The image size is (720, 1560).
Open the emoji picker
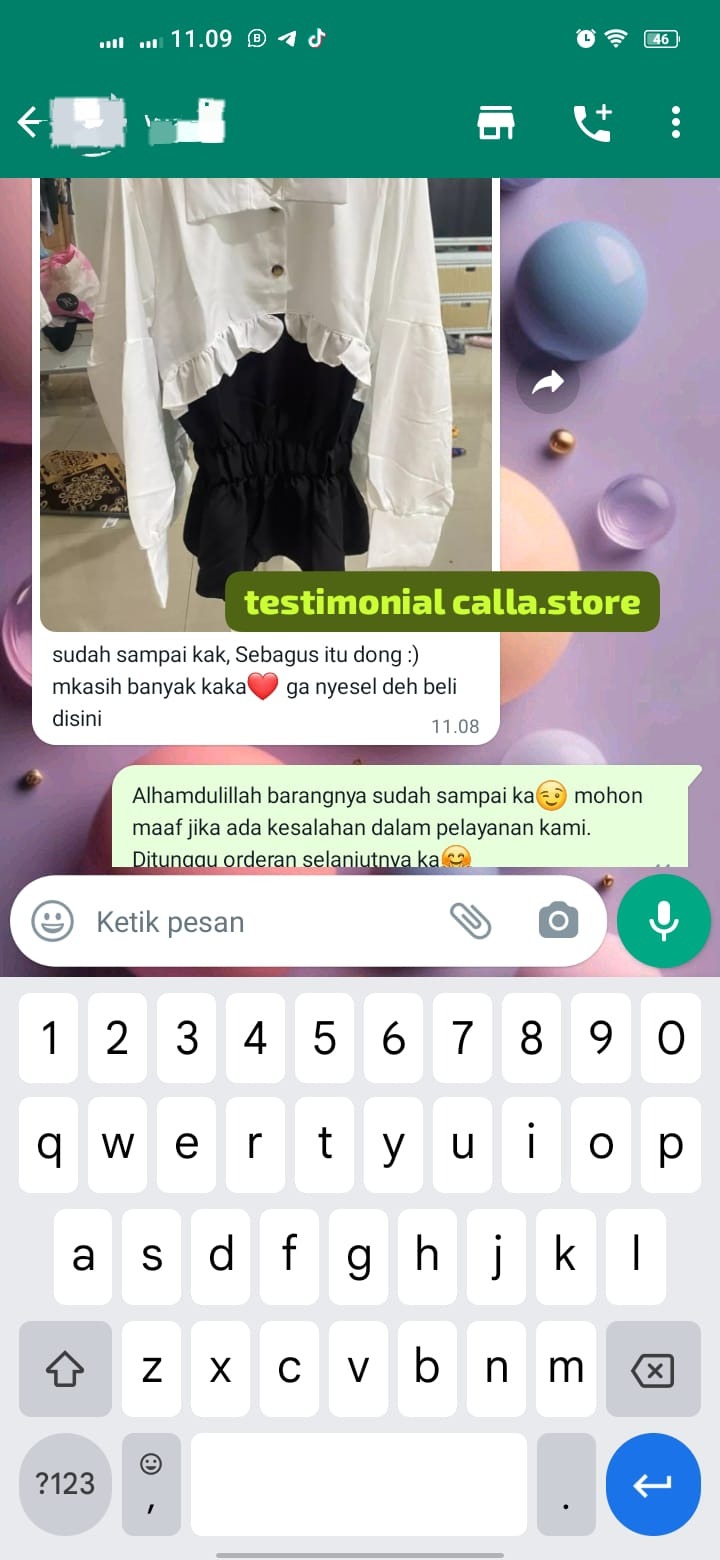coord(52,921)
